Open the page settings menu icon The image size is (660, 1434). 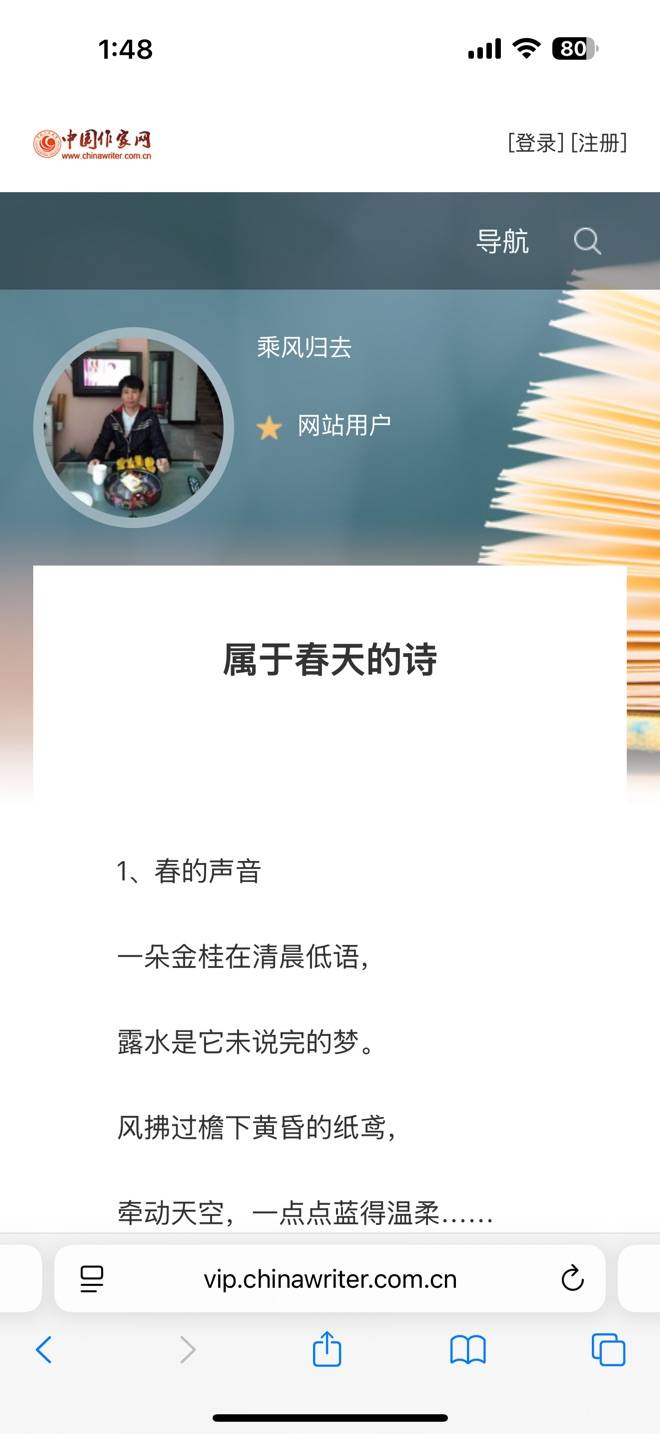coord(92,1278)
